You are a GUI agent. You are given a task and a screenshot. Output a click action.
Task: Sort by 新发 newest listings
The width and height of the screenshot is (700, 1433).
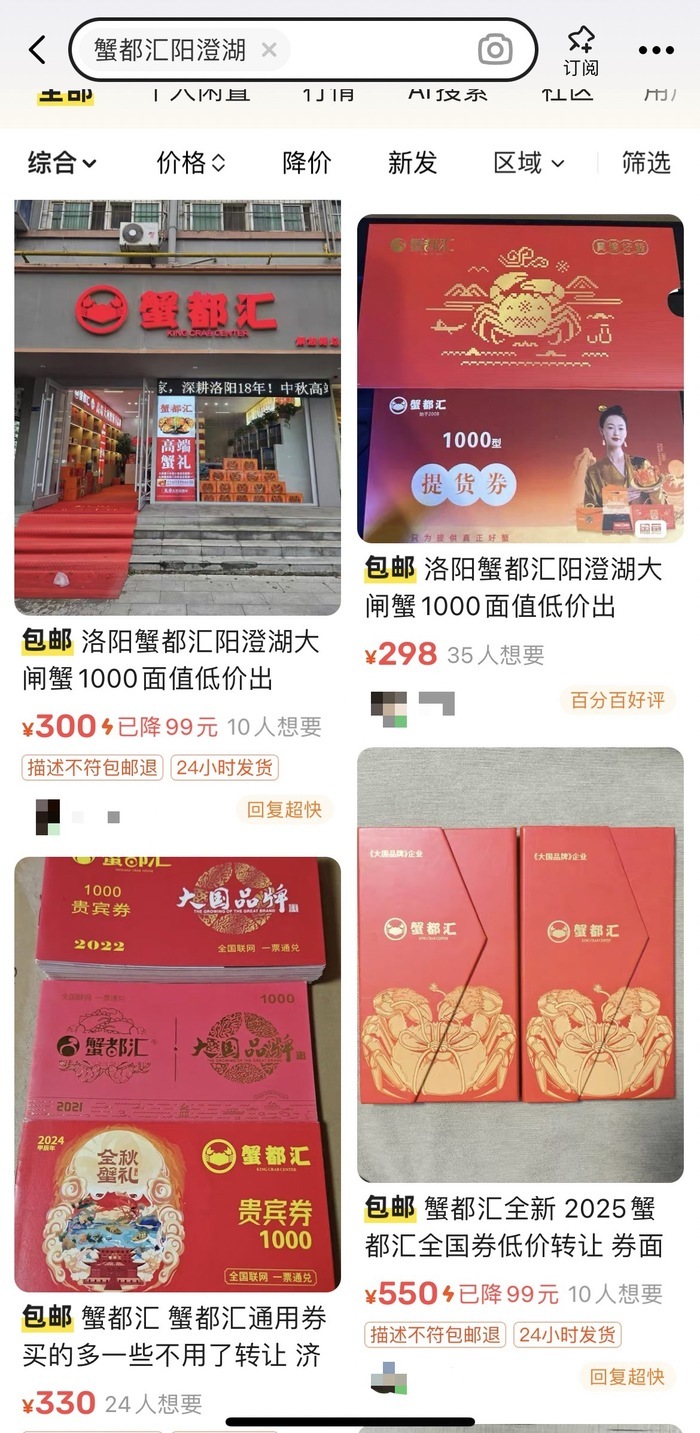(x=412, y=163)
